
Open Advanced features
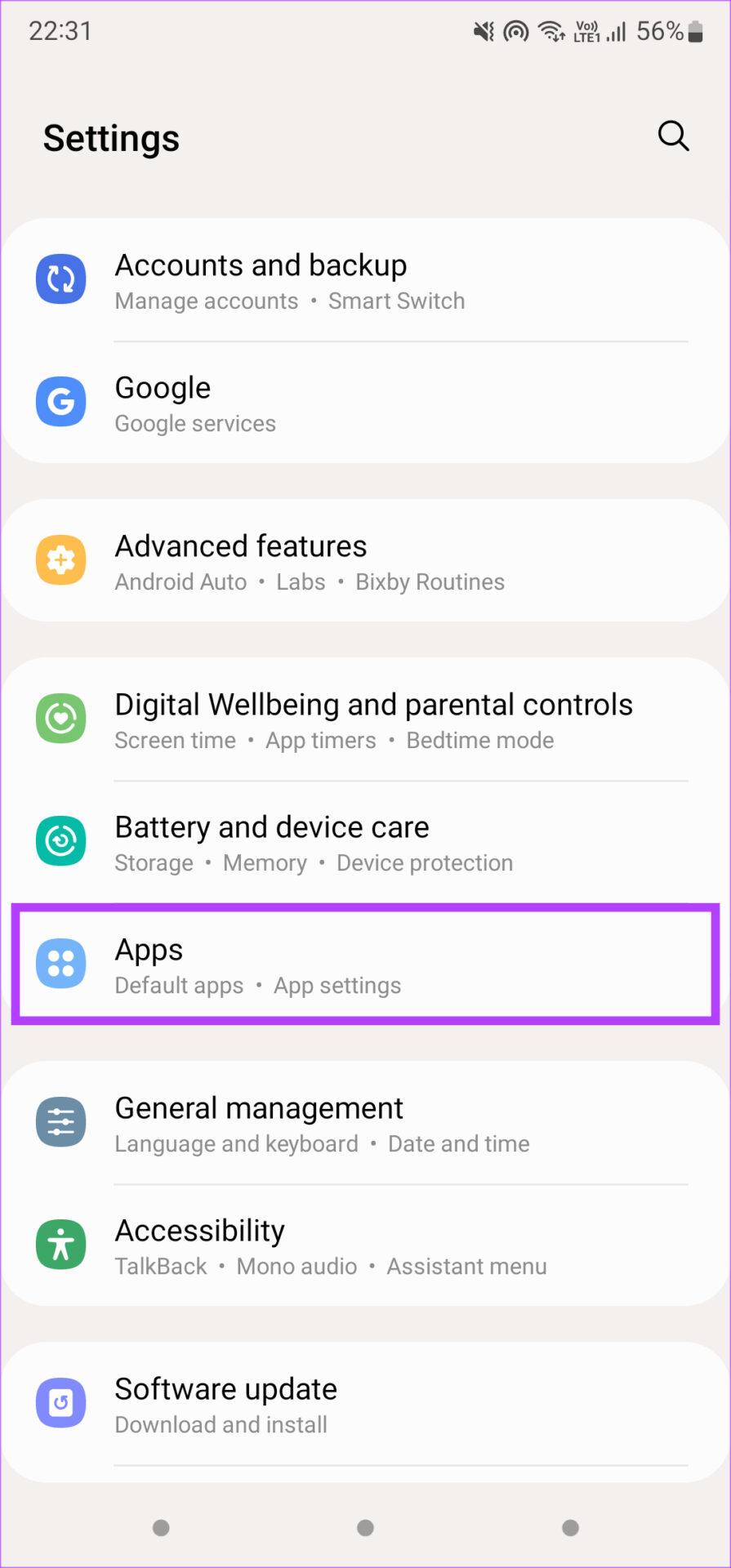(365, 561)
